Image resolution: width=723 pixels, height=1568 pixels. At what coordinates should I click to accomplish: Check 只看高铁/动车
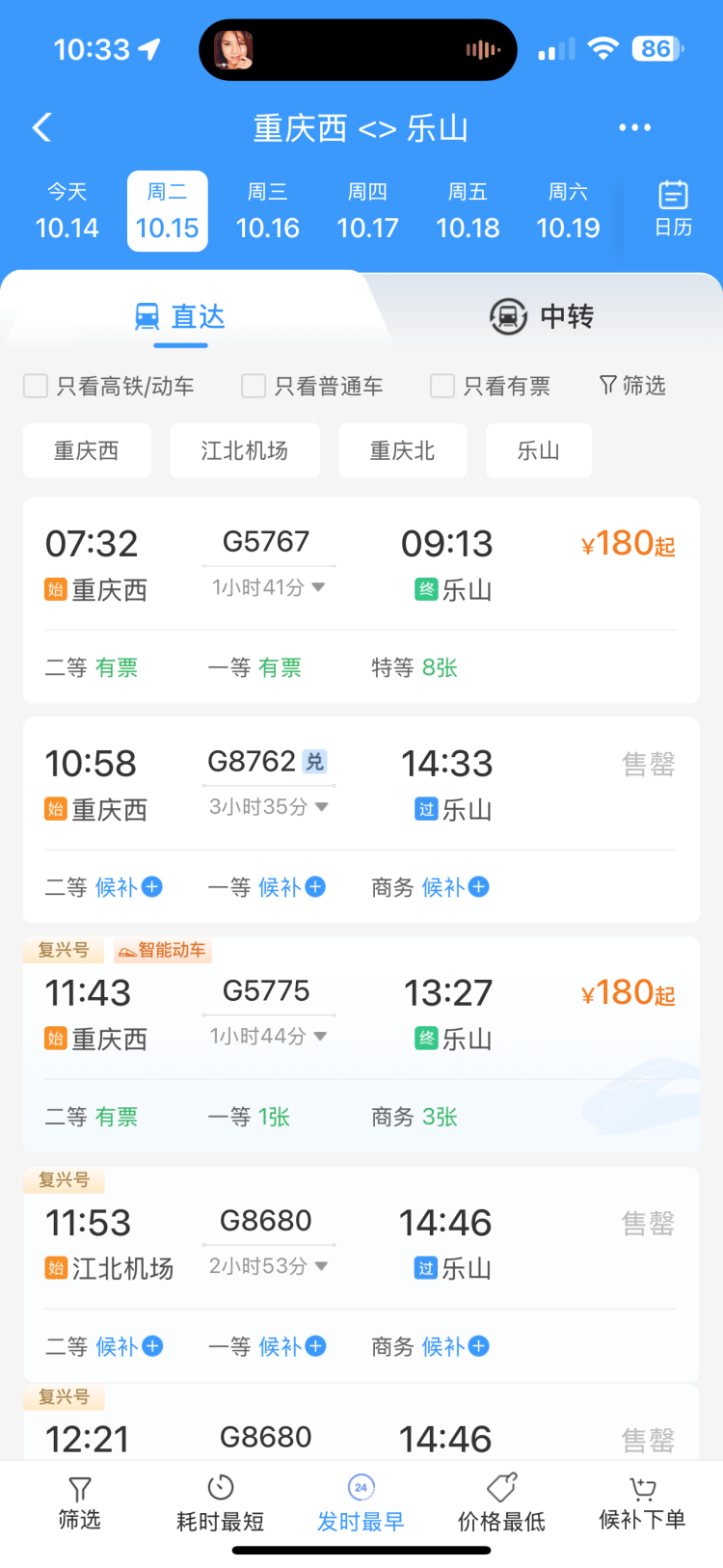[x=37, y=386]
